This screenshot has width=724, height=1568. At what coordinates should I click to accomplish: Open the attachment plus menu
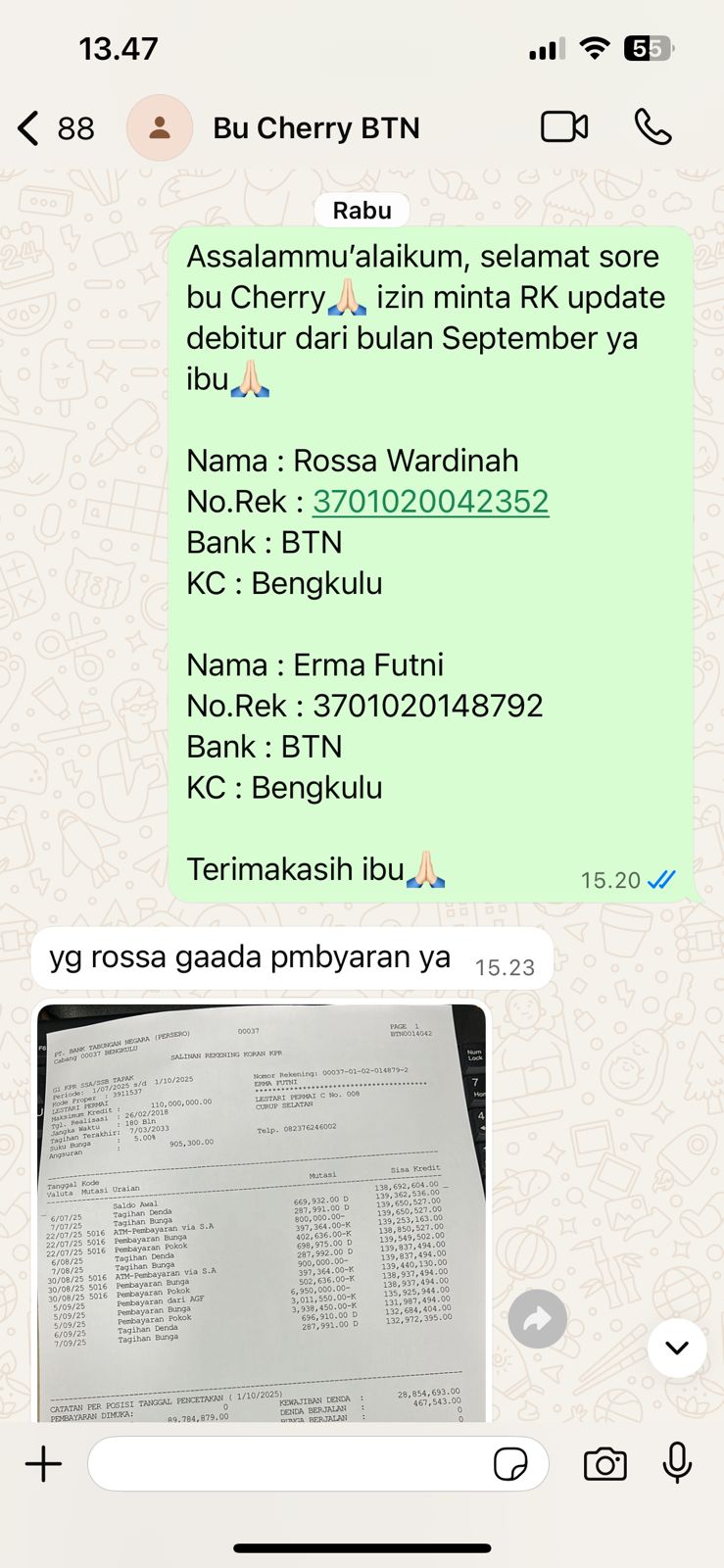[43, 1464]
